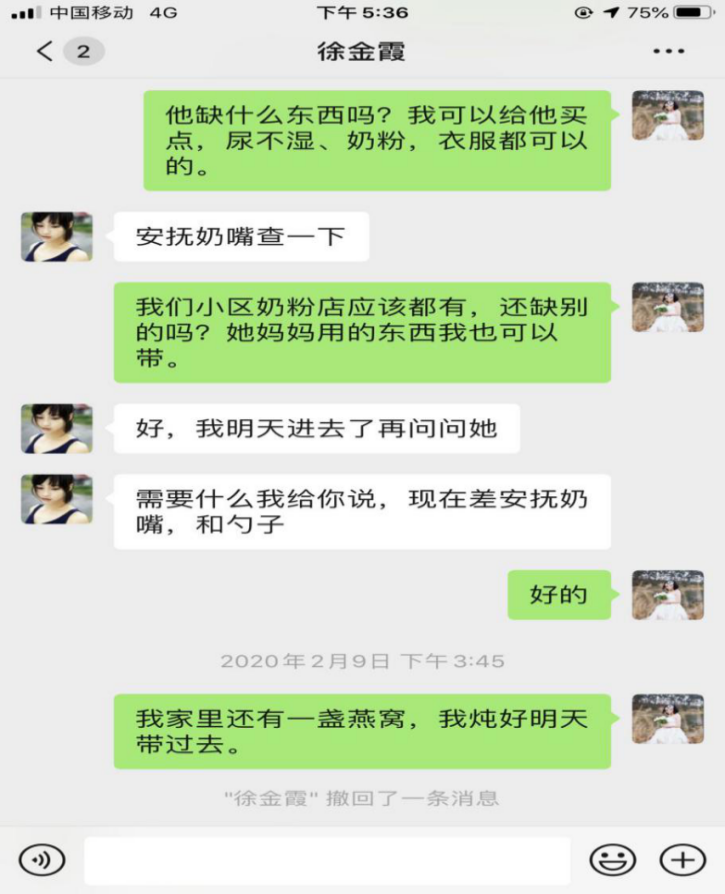
Task: Open own avatar beside 好的 message
Action: (x=667, y=594)
